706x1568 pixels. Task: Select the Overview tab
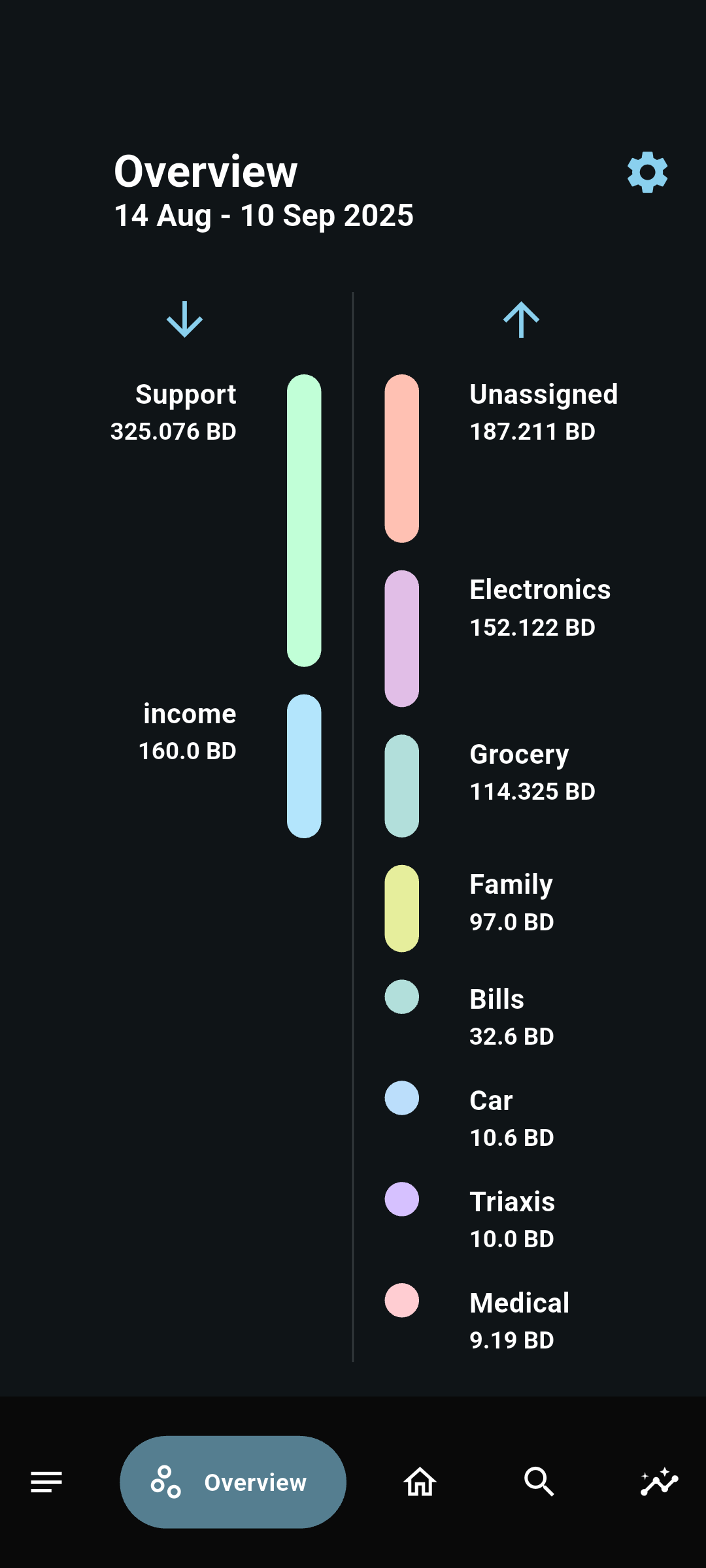tap(233, 1482)
